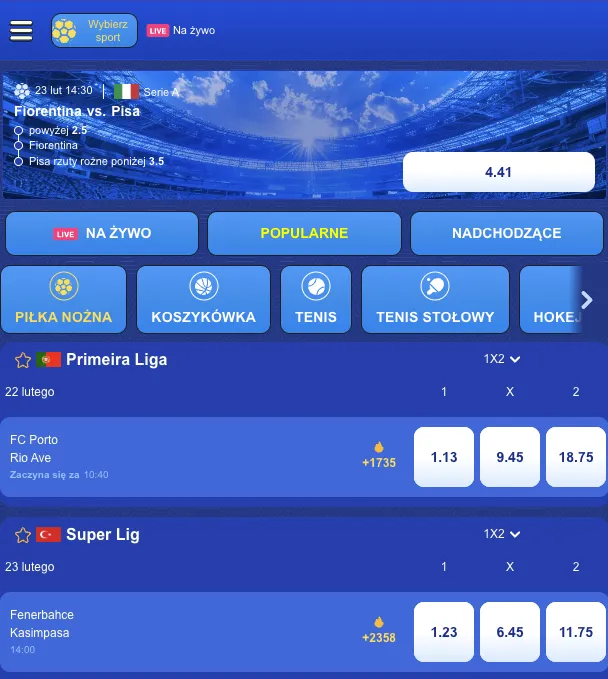
Task: Add the 4.41 combo bet for Fiorentina vs. Pisa
Action: pyautogui.click(x=498, y=172)
